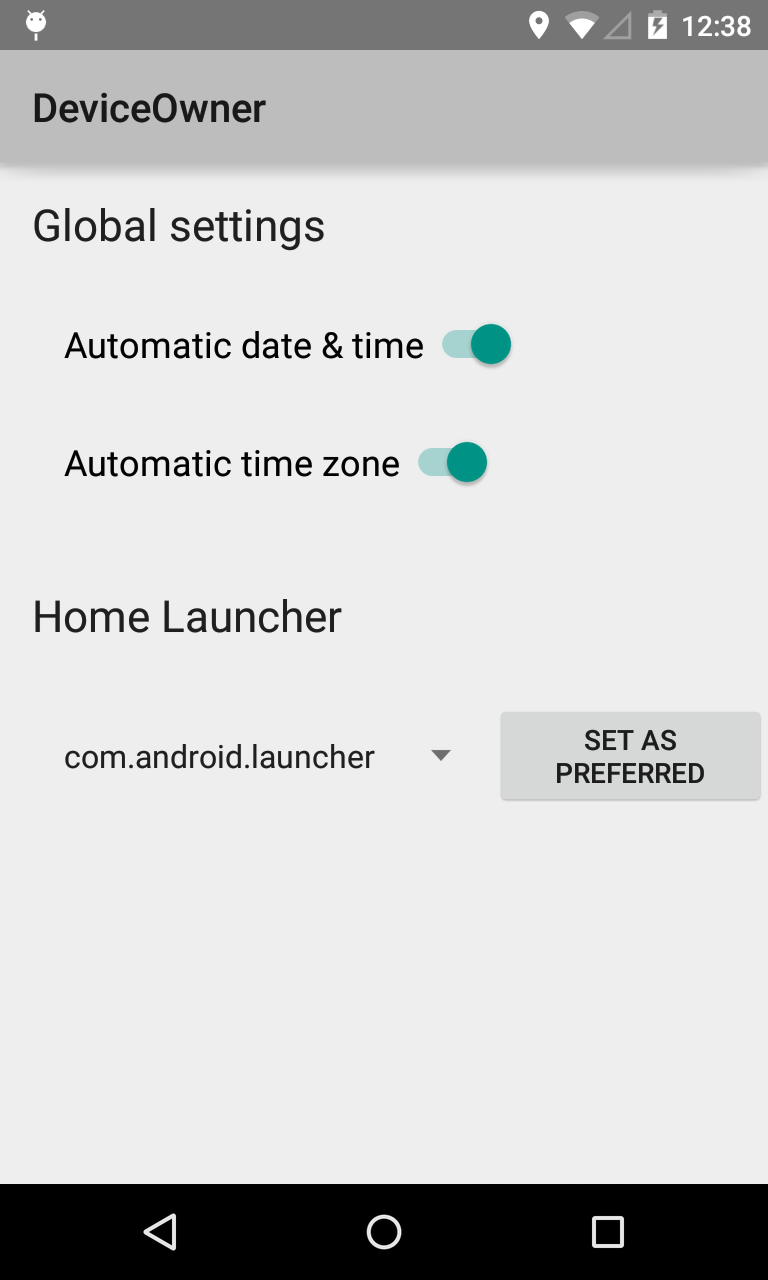The width and height of the screenshot is (768, 1280).
Task: Tap the Back navigation triangle
Action: (x=159, y=1232)
